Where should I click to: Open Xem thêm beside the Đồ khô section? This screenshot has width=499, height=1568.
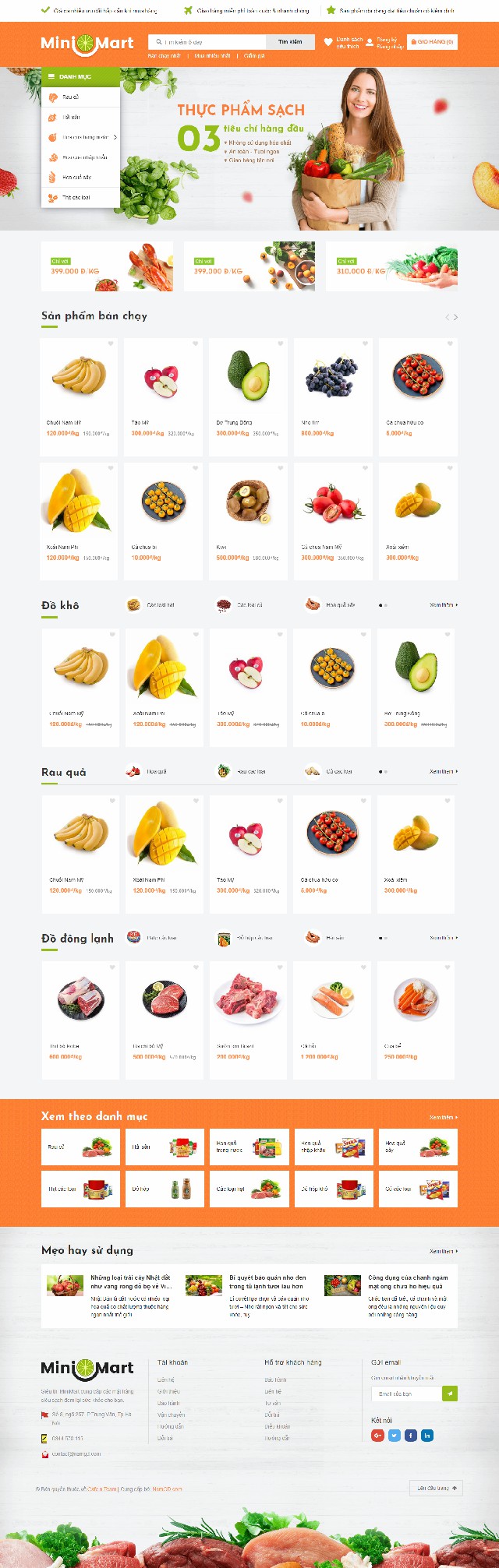click(443, 604)
